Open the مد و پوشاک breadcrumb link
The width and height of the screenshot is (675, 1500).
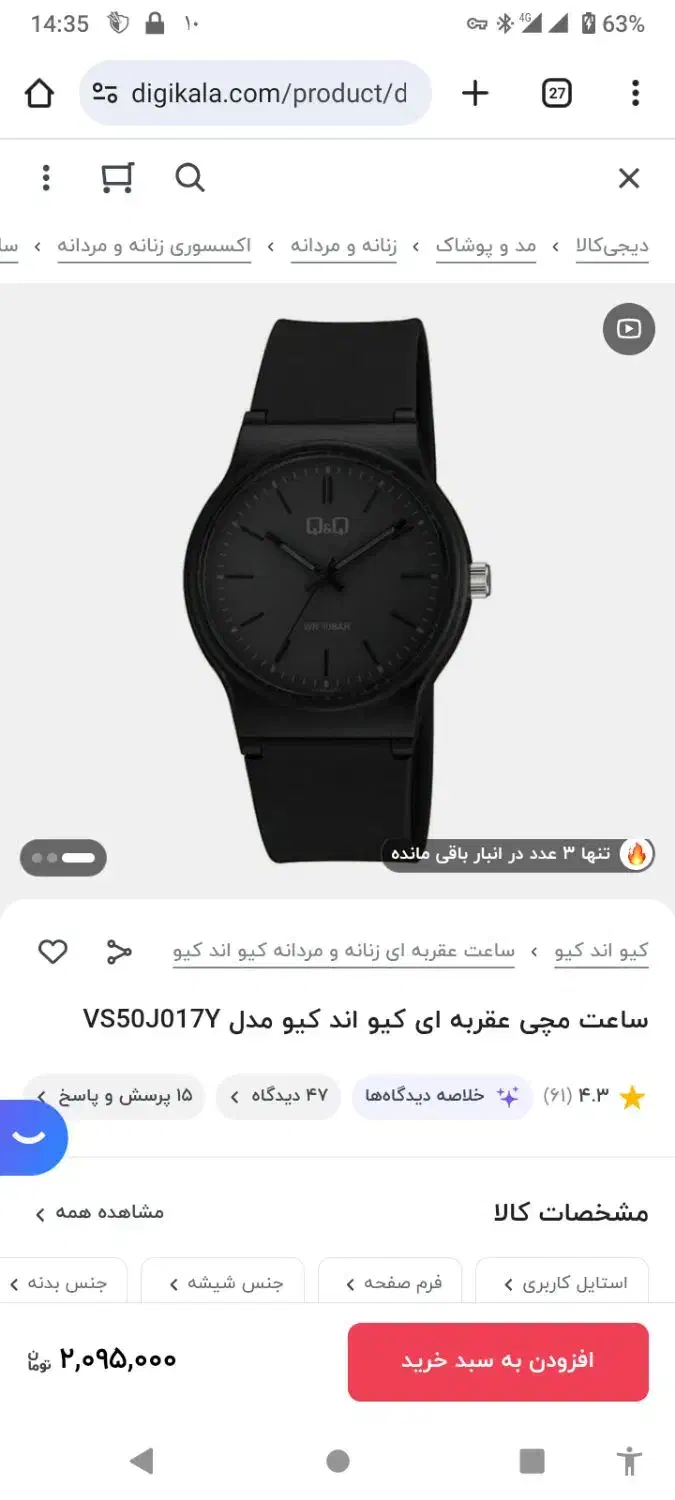pos(486,246)
